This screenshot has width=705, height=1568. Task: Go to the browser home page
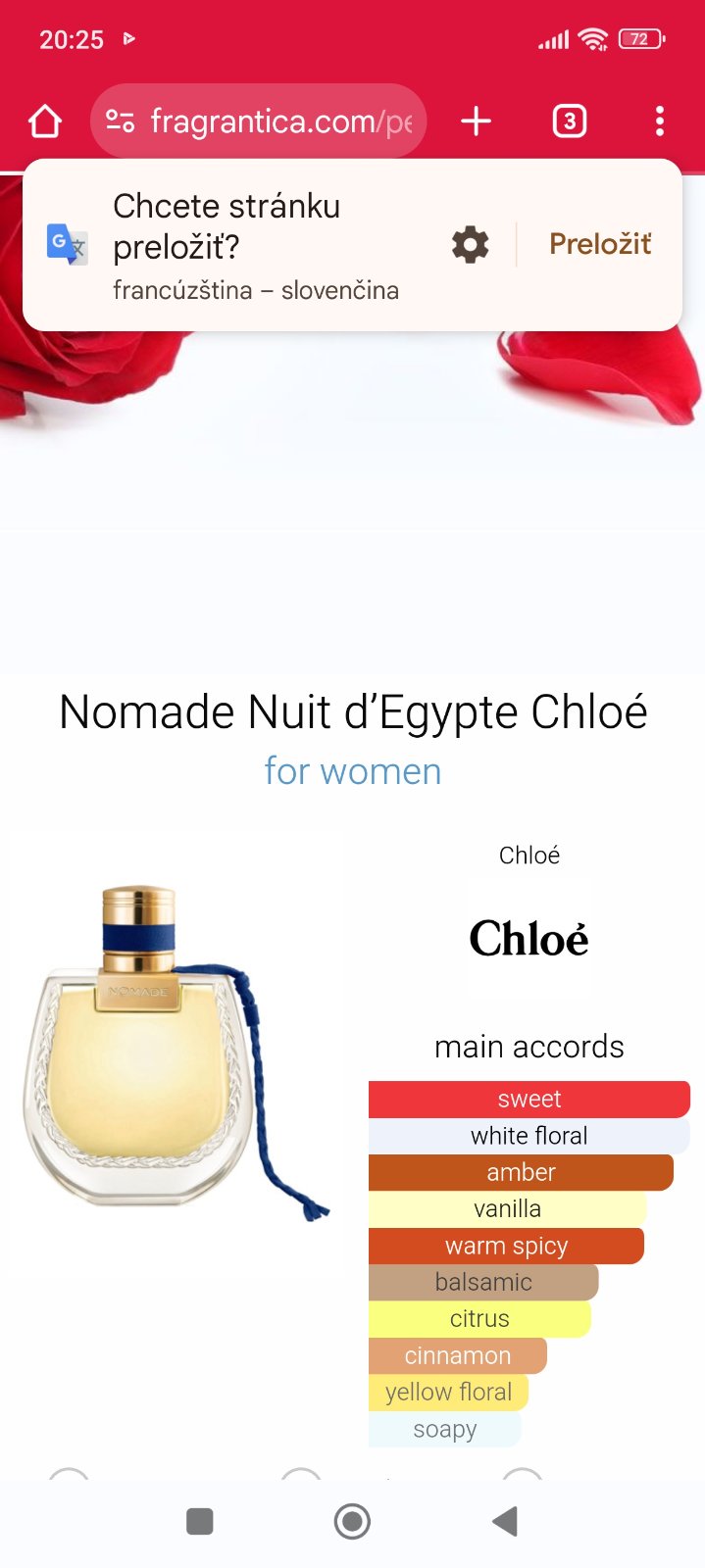[x=45, y=122]
